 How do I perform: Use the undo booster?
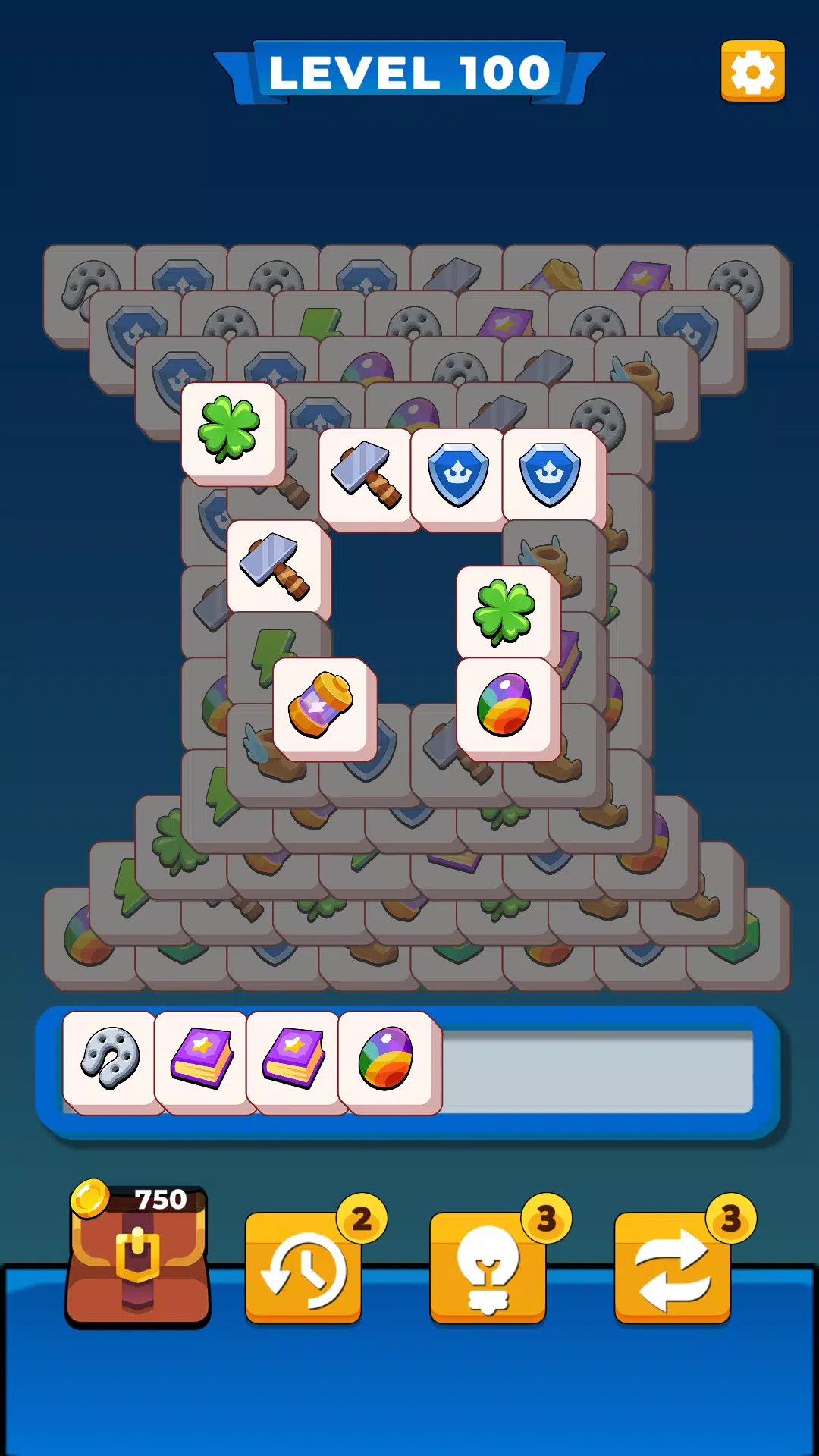tap(303, 1268)
